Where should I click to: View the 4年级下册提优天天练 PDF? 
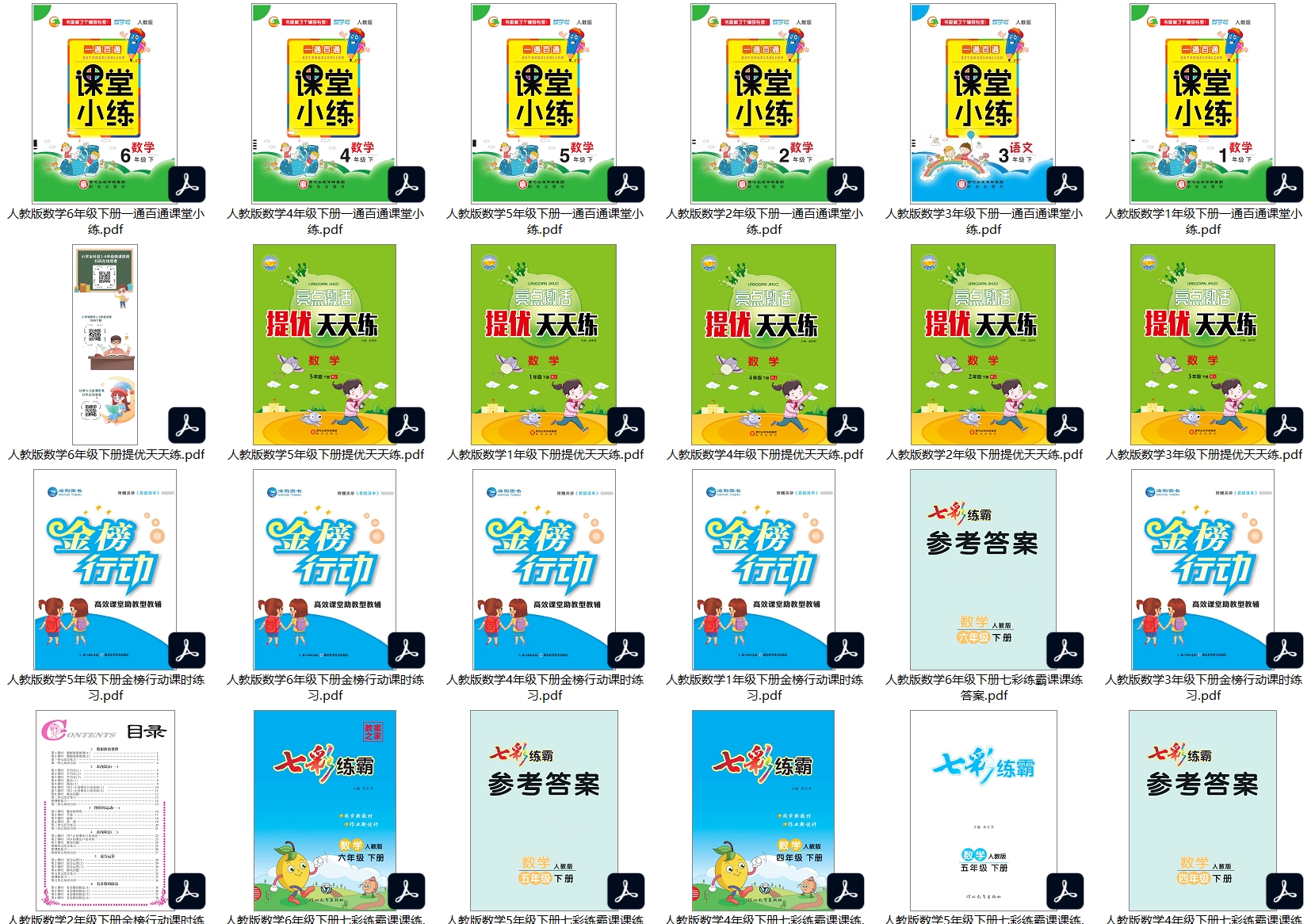click(x=763, y=345)
